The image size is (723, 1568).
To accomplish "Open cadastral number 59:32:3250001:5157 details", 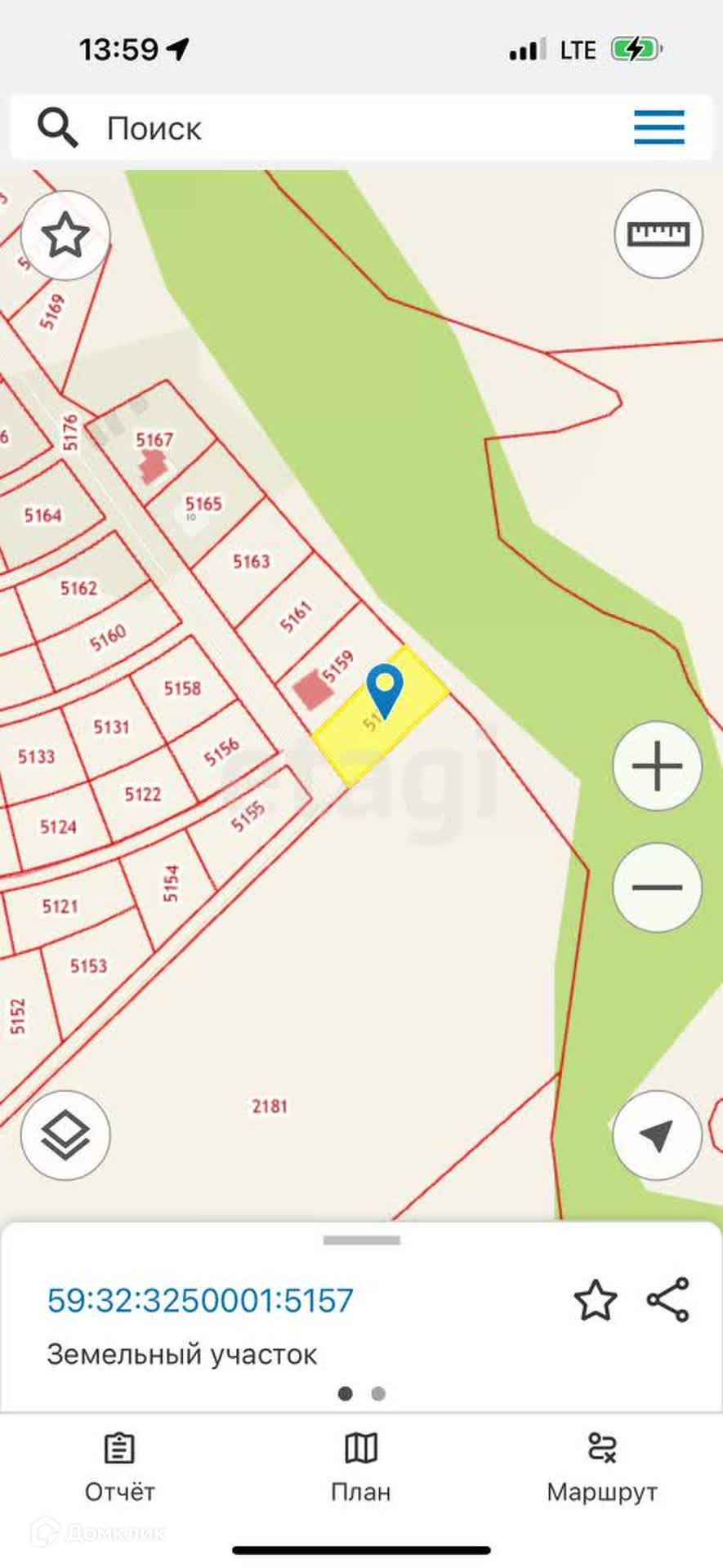I will [201, 1300].
